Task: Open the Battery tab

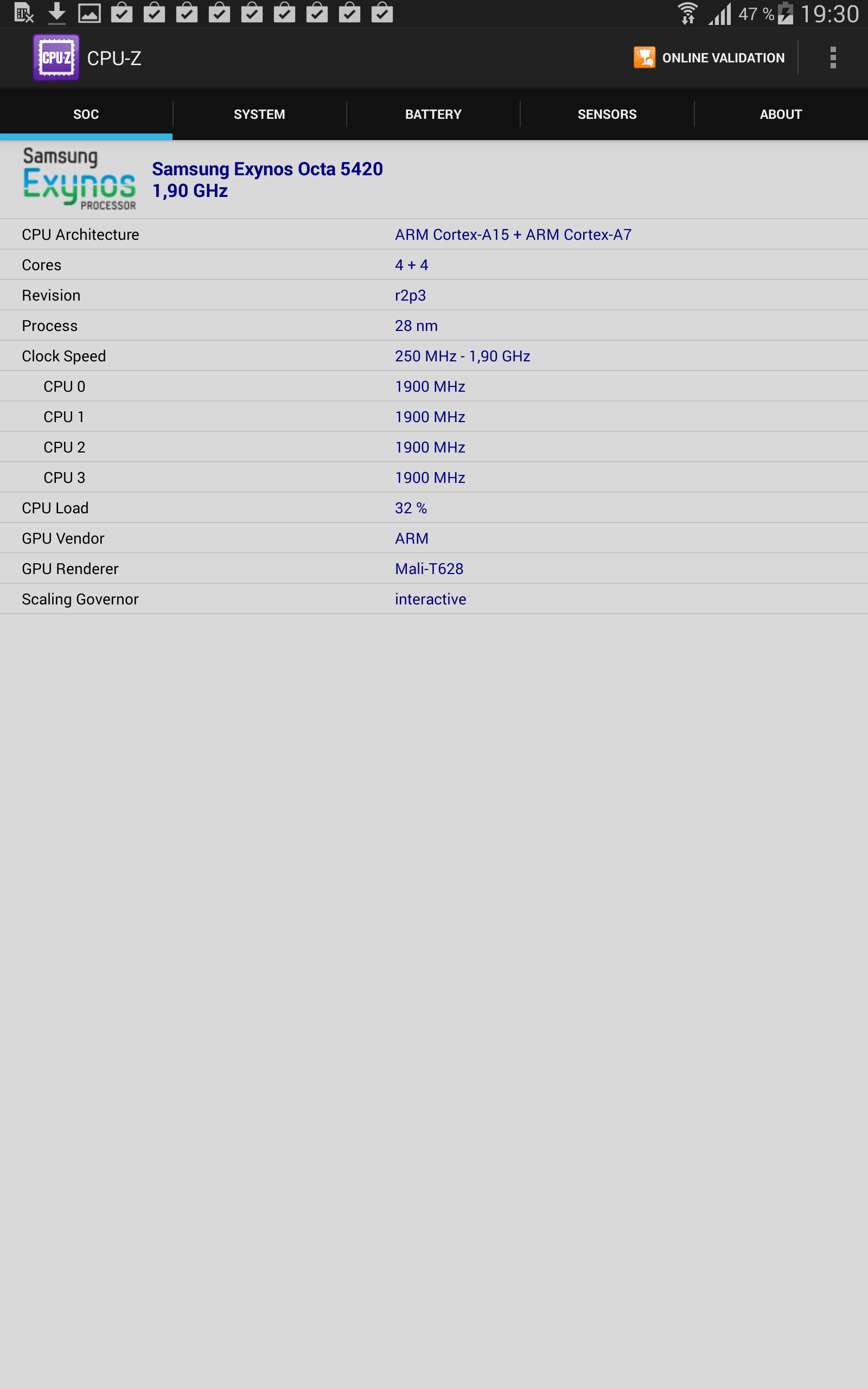Action: 433,114
